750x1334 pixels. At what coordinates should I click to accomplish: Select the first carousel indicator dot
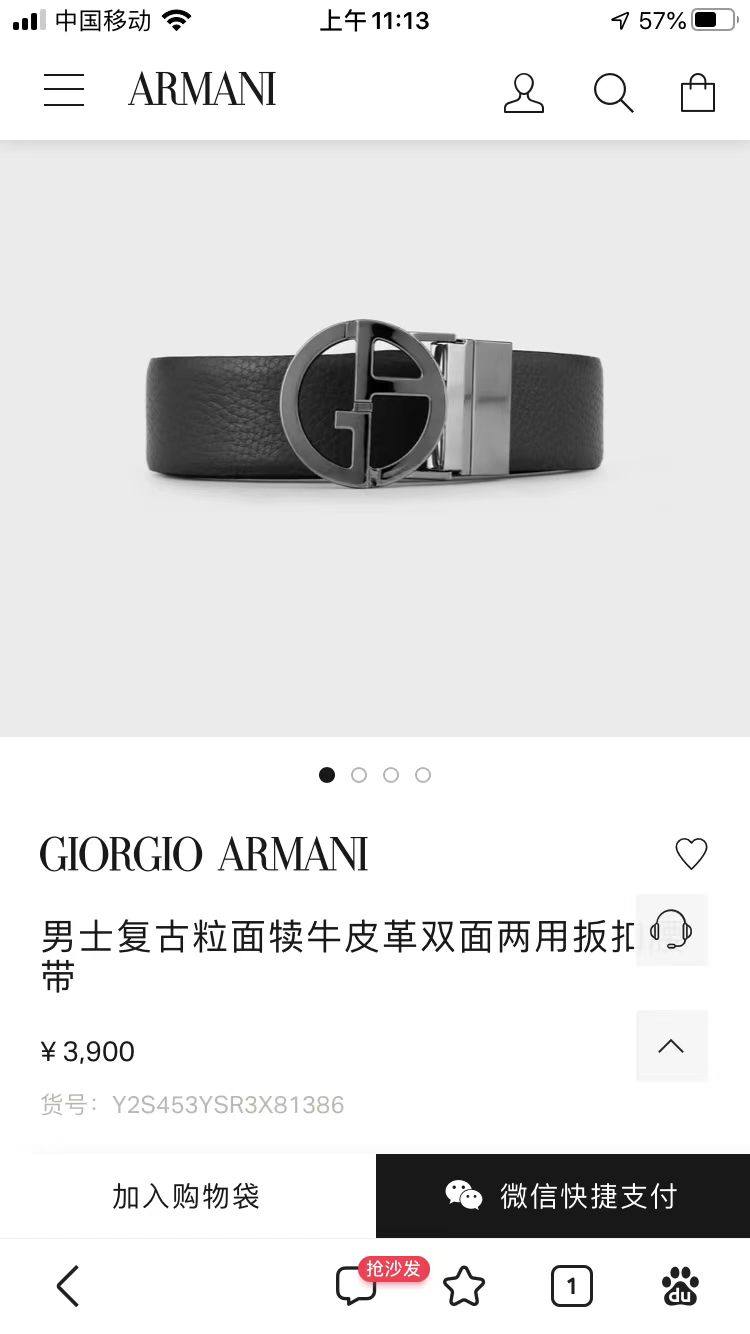tap(327, 775)
